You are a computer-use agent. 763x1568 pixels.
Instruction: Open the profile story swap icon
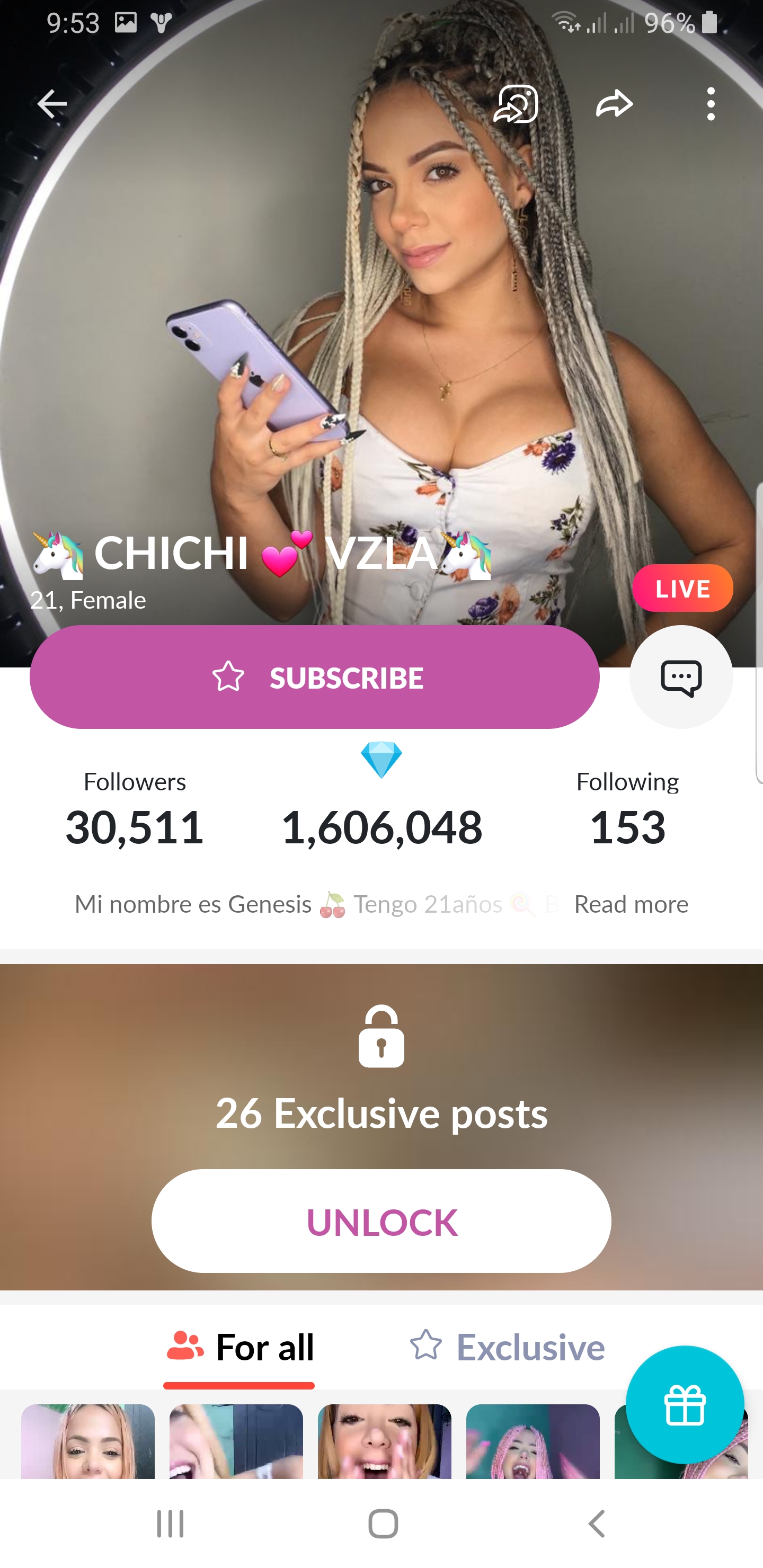point(514,105)
